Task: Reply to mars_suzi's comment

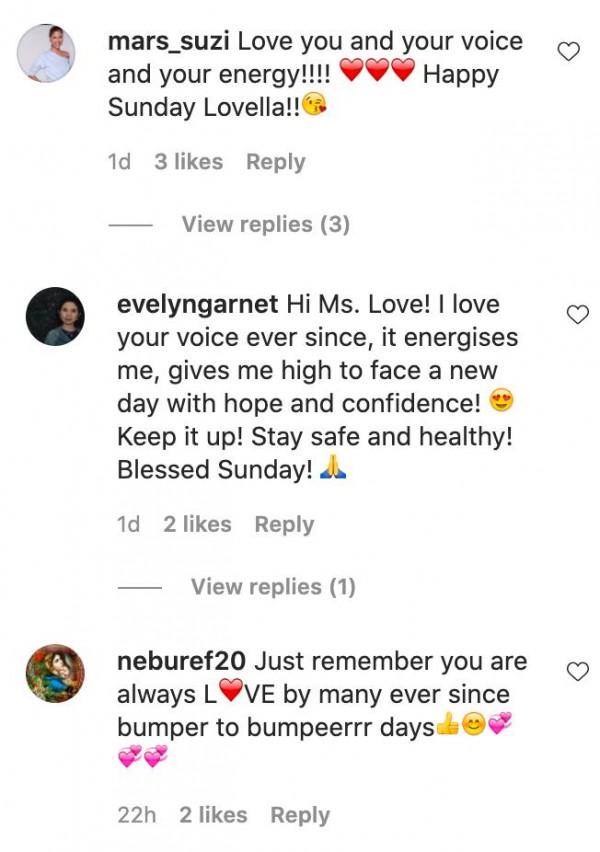Action: point(275,162)
